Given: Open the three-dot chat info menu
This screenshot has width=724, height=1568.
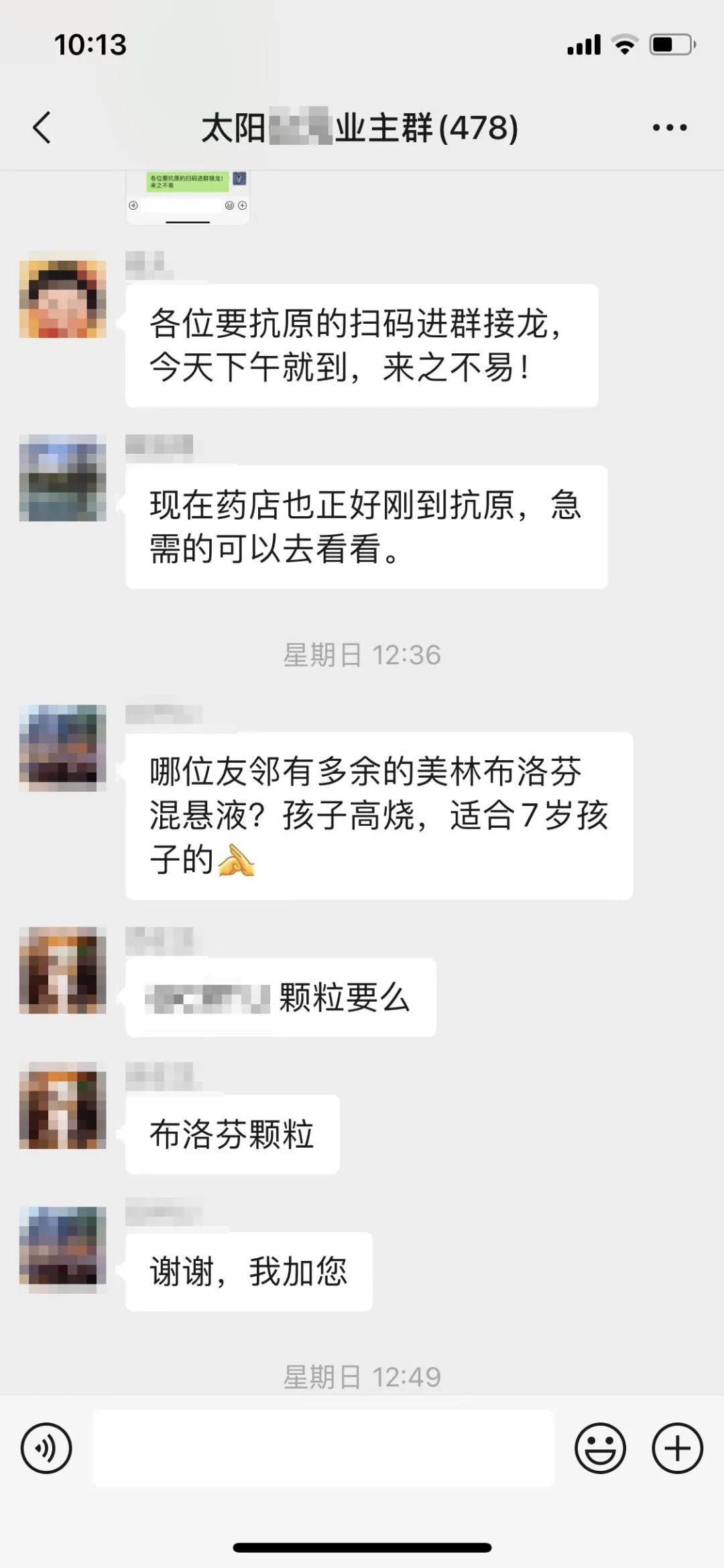Looking at the screenshot, I should click(x=670, y=127).
